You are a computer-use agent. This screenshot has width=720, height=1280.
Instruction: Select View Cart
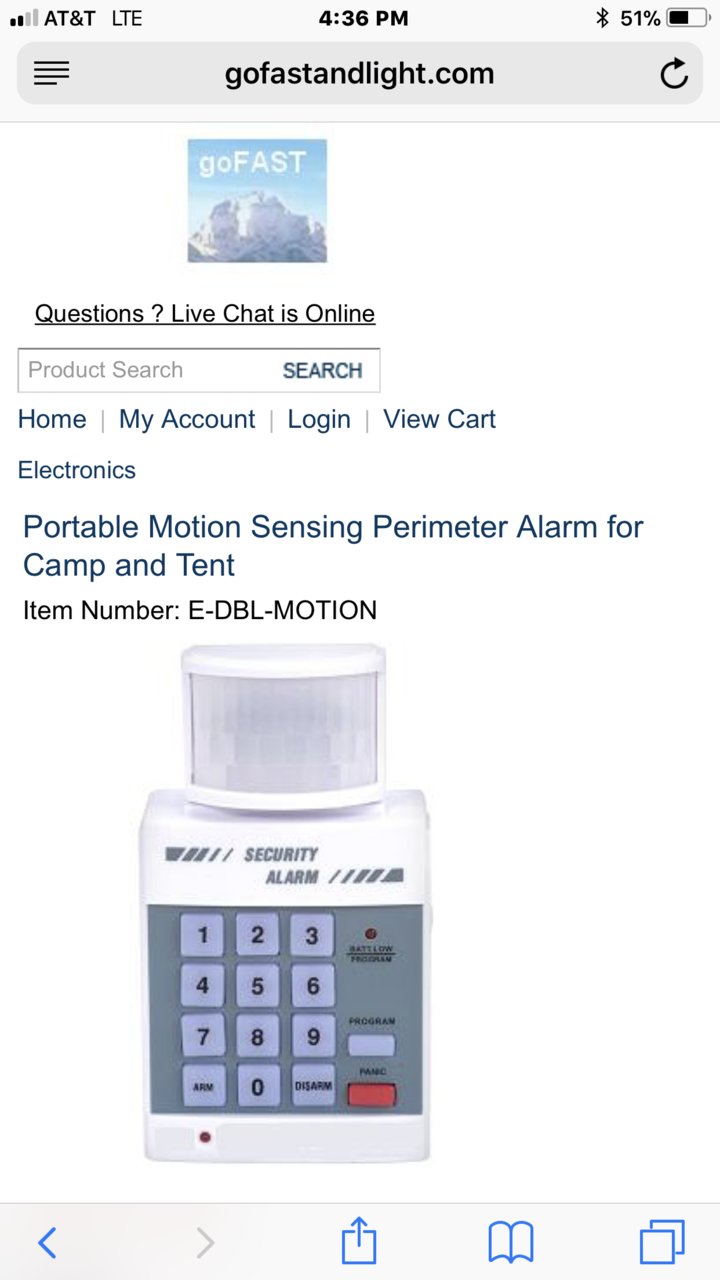point(439,419)
